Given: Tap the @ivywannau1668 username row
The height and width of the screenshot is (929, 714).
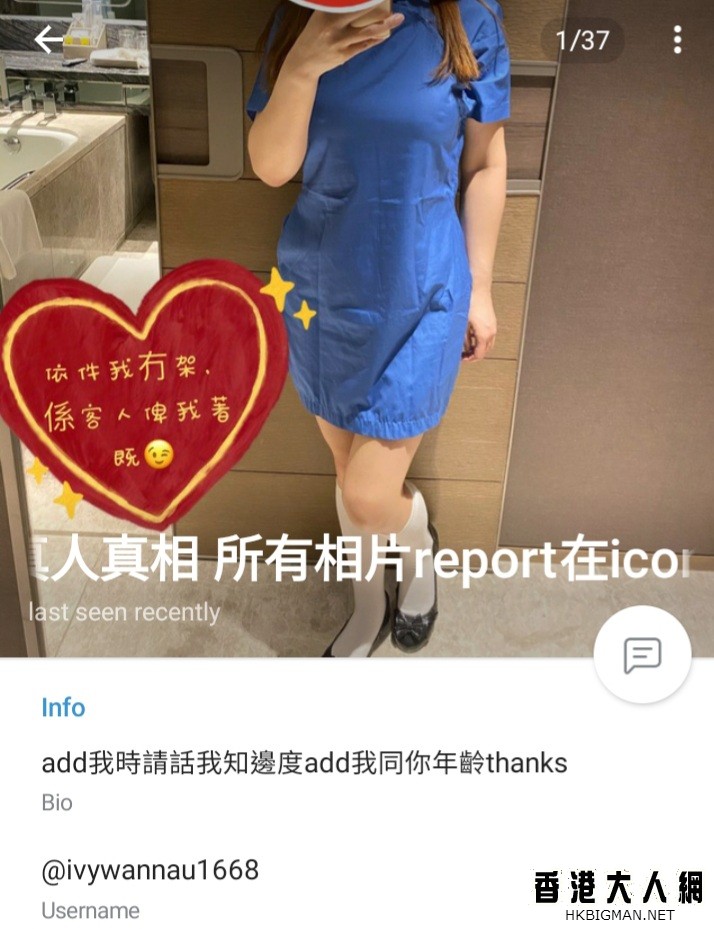Looking at the screenshot, I should (150, 884).
